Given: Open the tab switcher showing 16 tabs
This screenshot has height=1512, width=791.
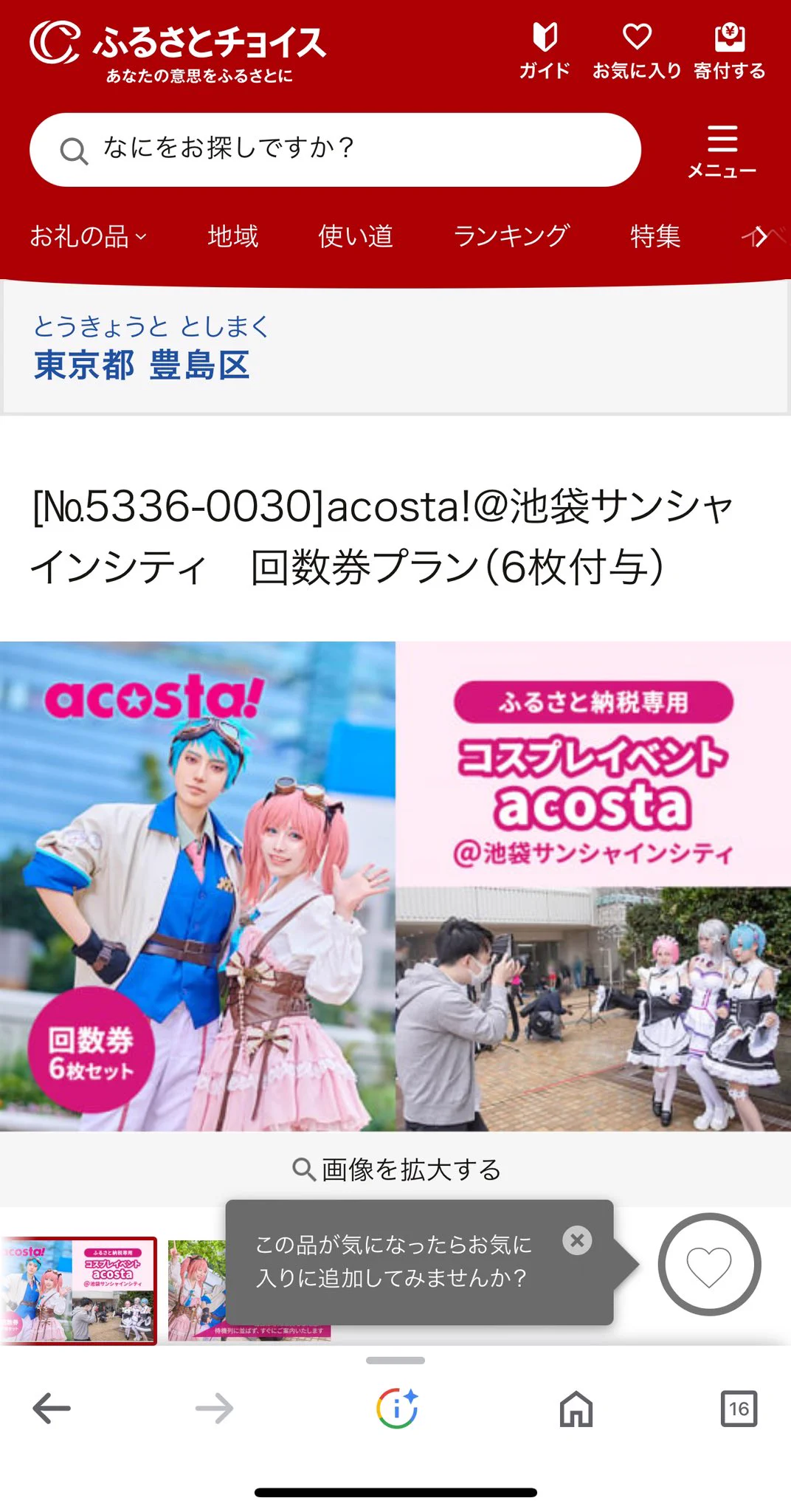Looking at the screenshot, I should 739,1409.
